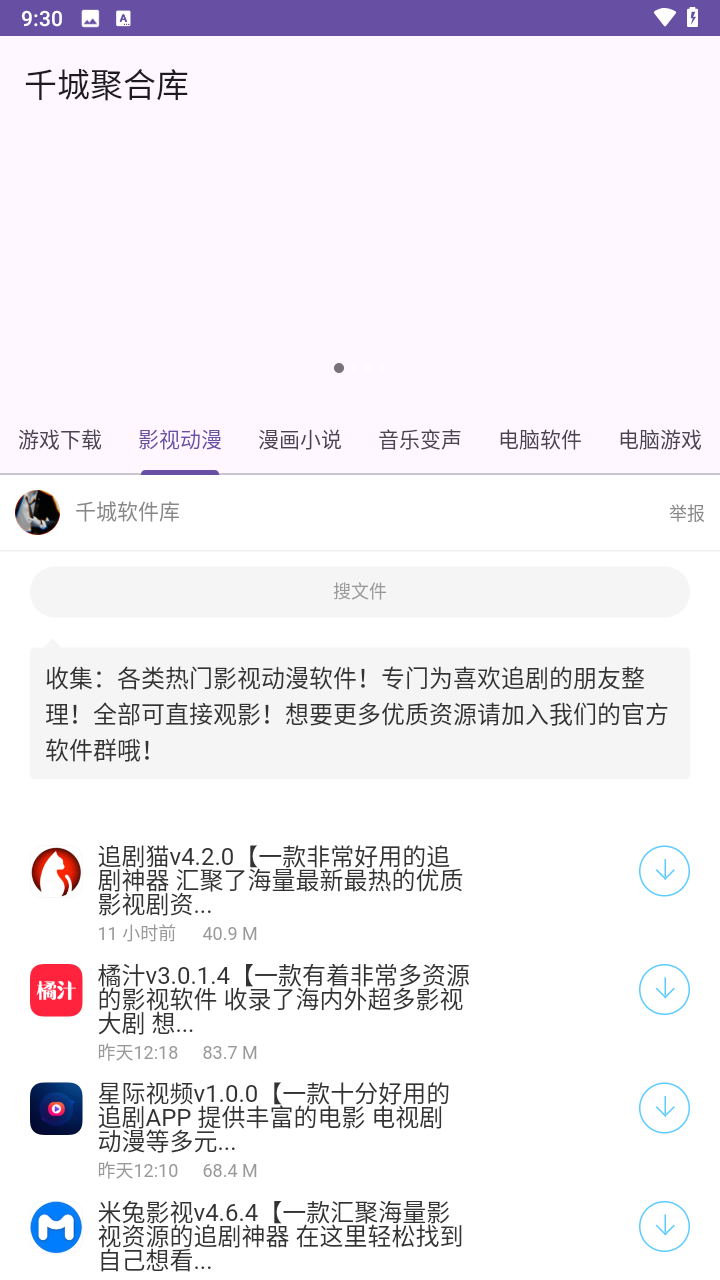Tap the 橘汁 app icon
Viewport: 720px width, 1280px height.
pos(56,990)
